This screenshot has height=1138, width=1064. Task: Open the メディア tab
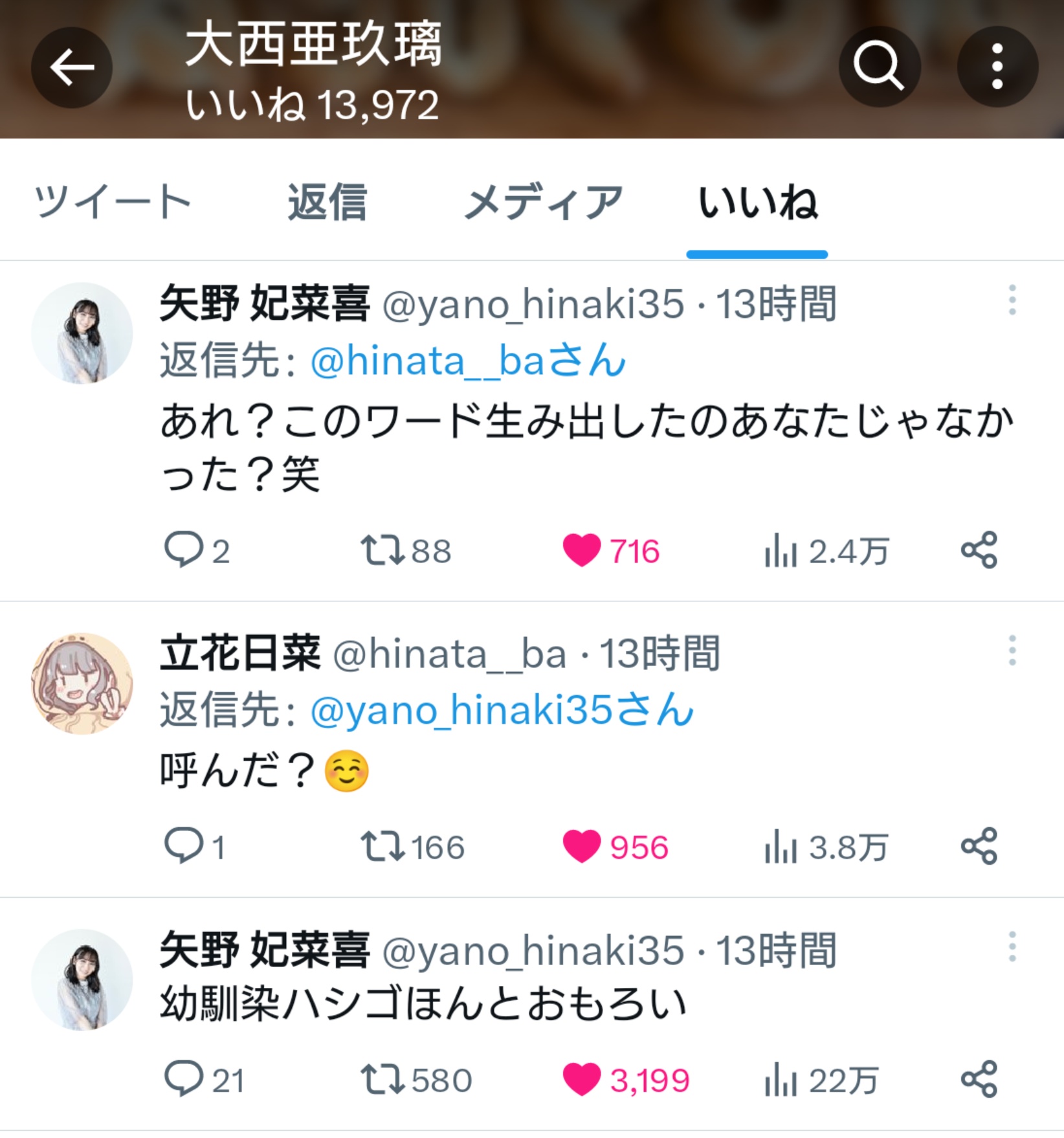(x=544, y=202)
